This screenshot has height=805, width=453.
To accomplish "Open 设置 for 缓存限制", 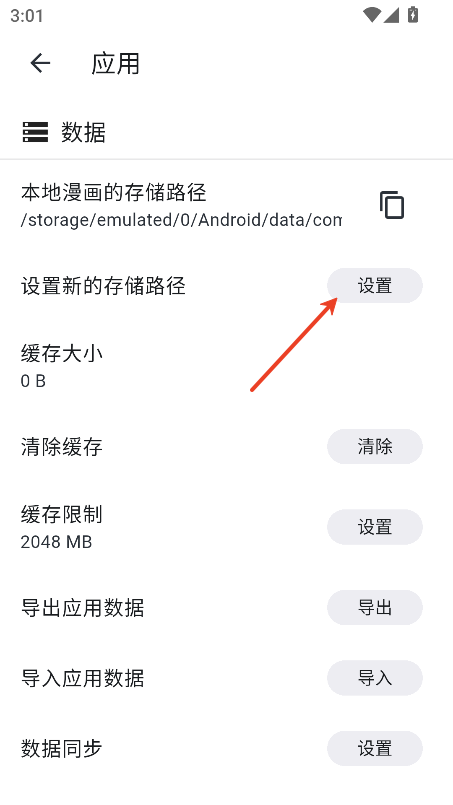I will [x=375, y=527].
